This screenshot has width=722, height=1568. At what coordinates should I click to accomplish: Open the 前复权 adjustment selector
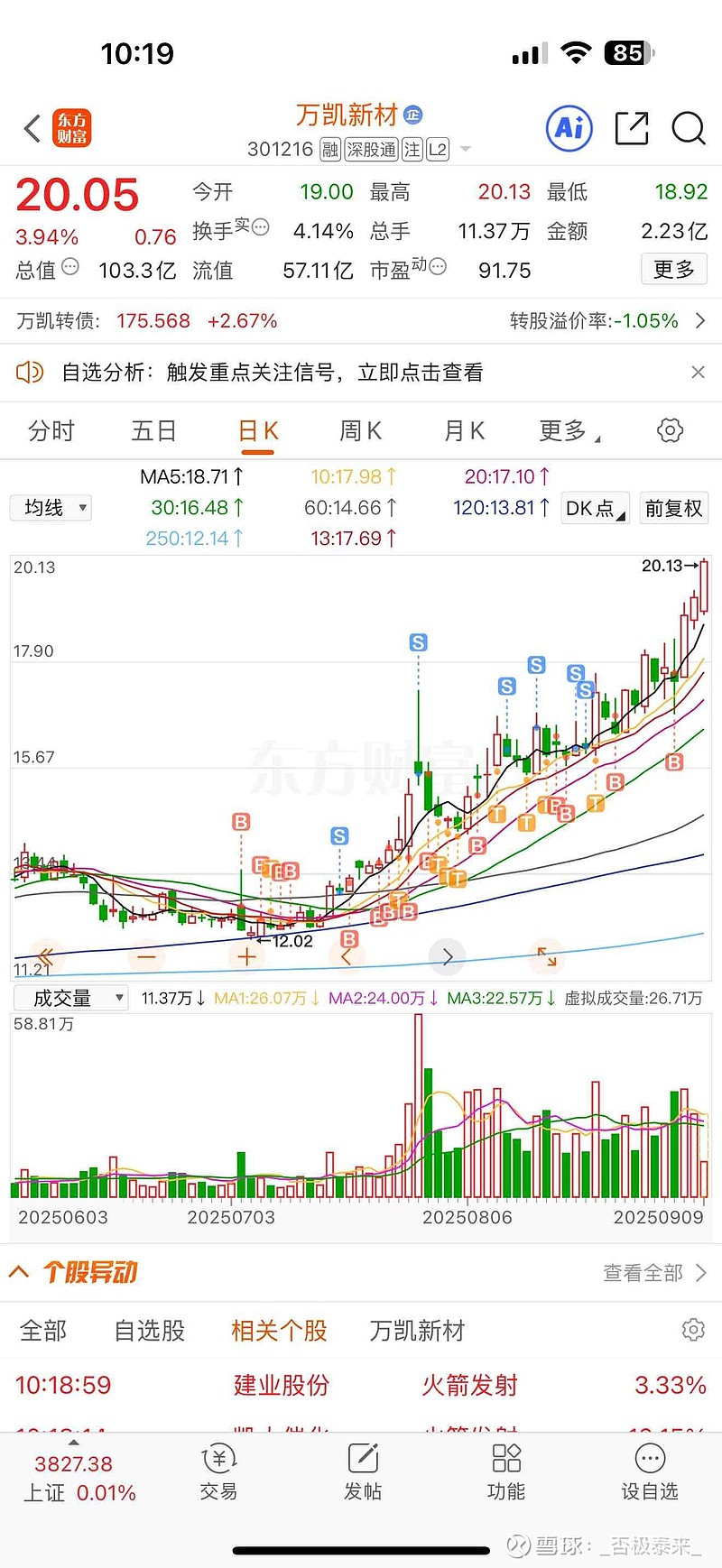coord(673,508)
